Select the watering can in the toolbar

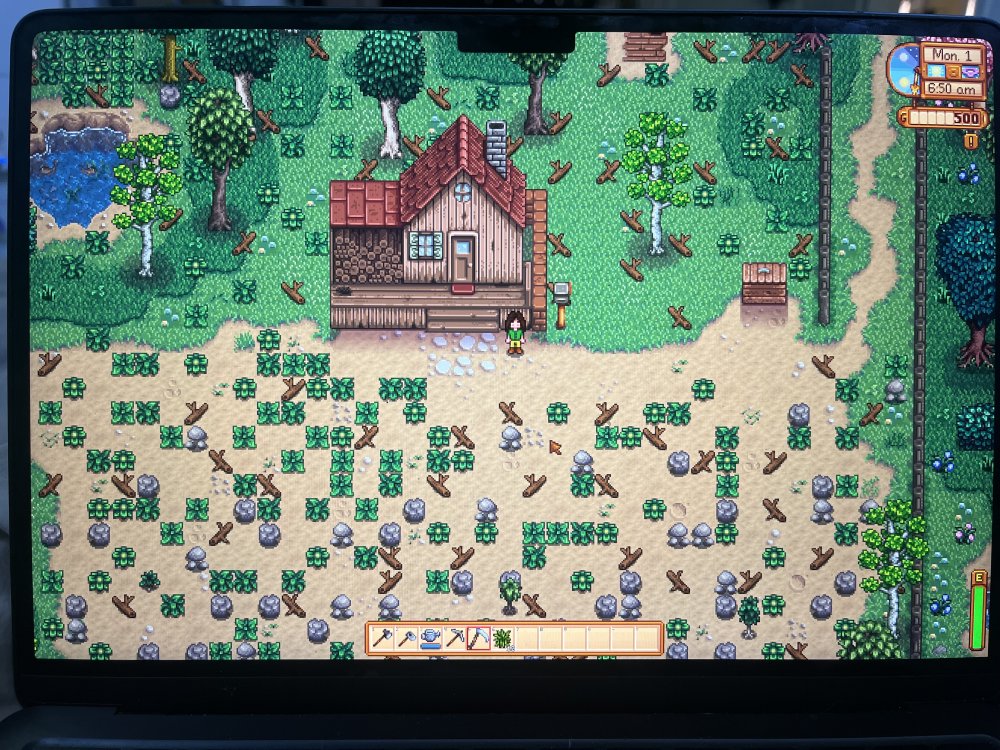click(431, 638)
